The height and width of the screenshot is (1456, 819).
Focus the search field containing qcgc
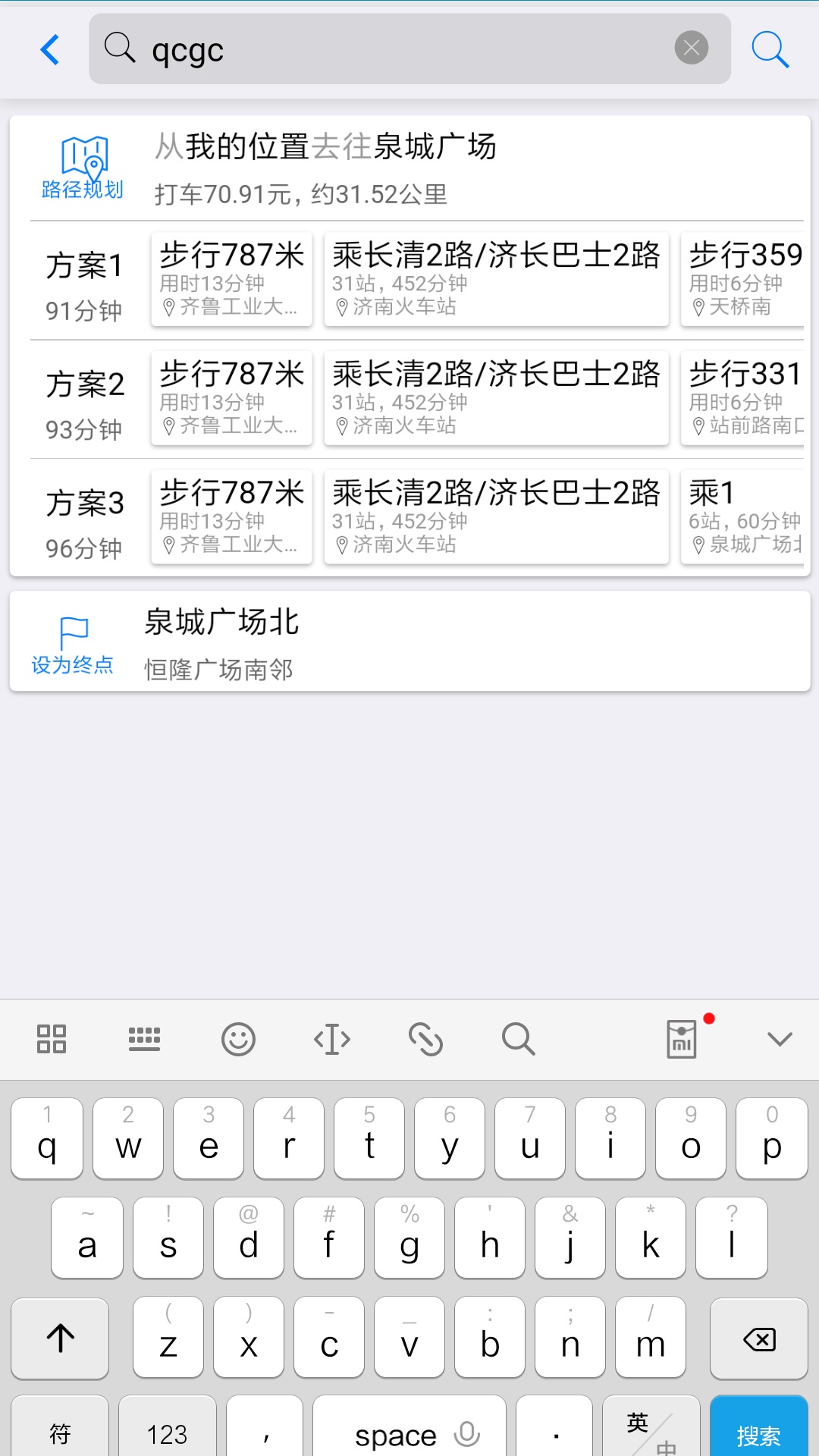click(x=409, y=49)
